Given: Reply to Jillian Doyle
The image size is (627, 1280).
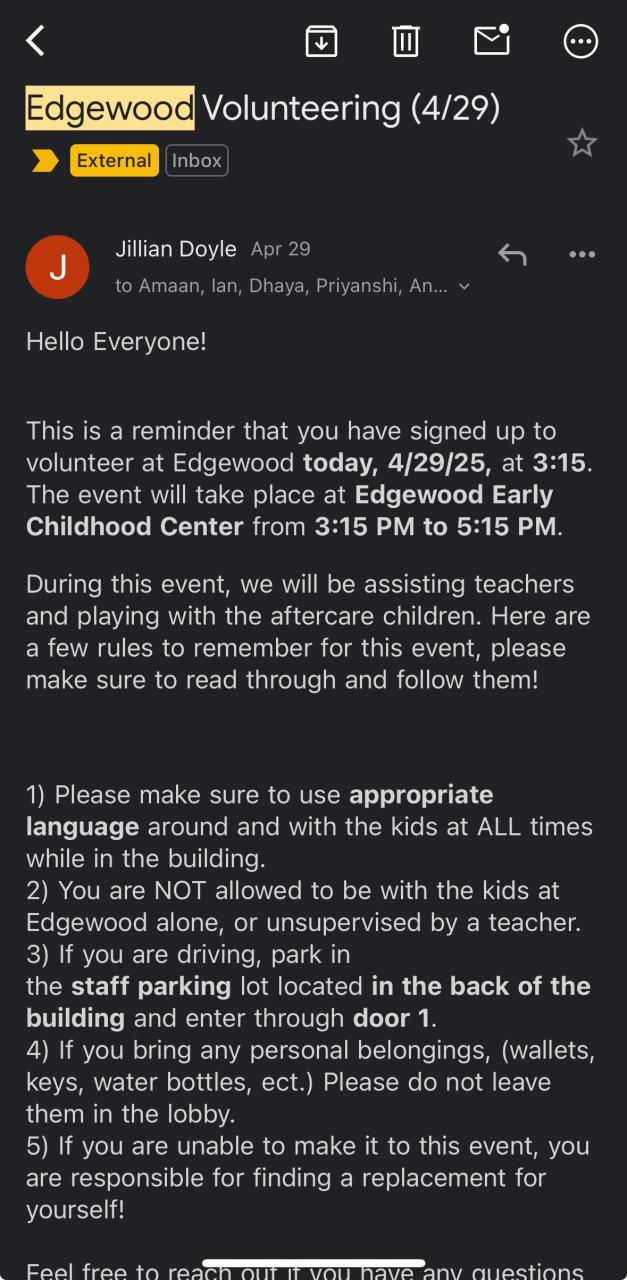Looking at the screenshot, I should click(512, 255).
